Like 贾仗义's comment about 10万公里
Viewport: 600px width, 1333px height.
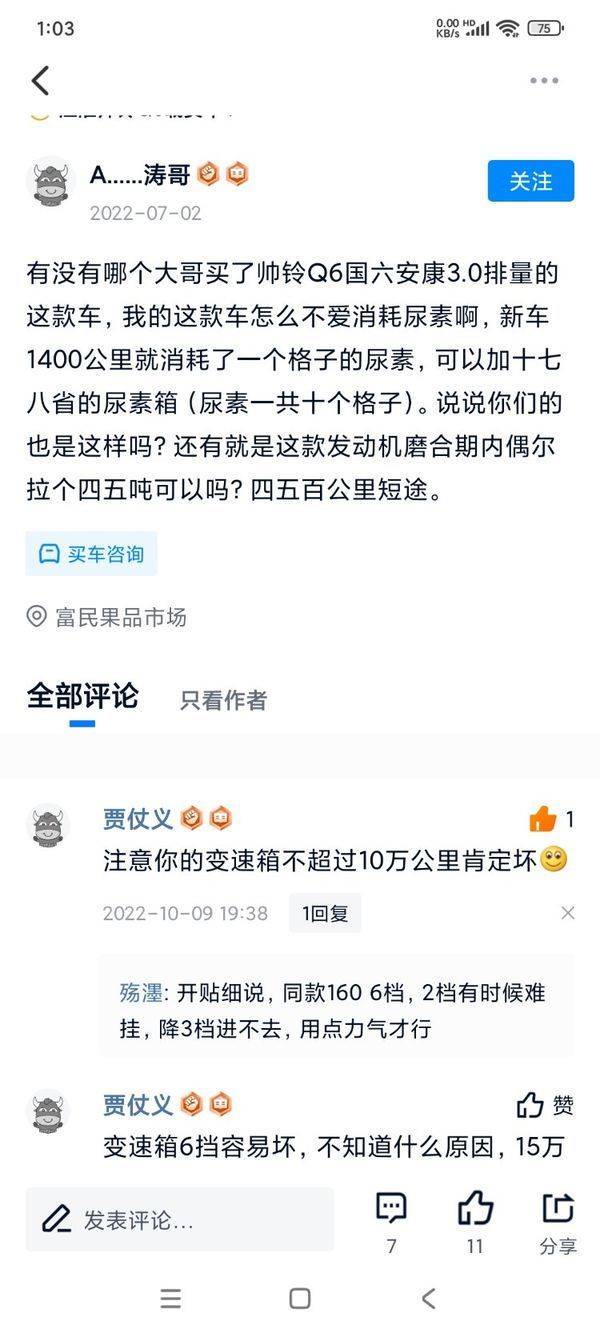tap(543, 820)
